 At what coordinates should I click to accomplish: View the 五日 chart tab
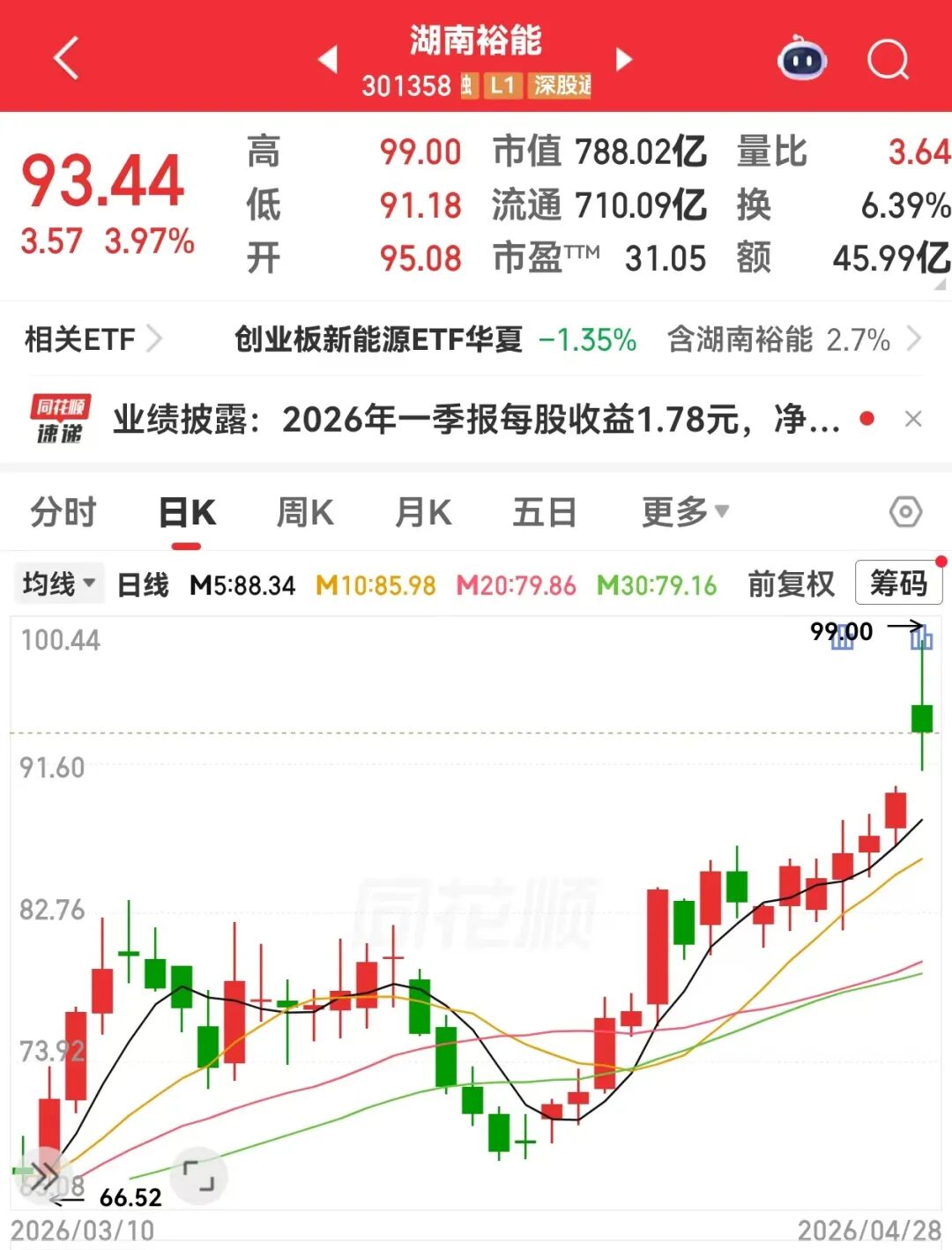point(544,512)
